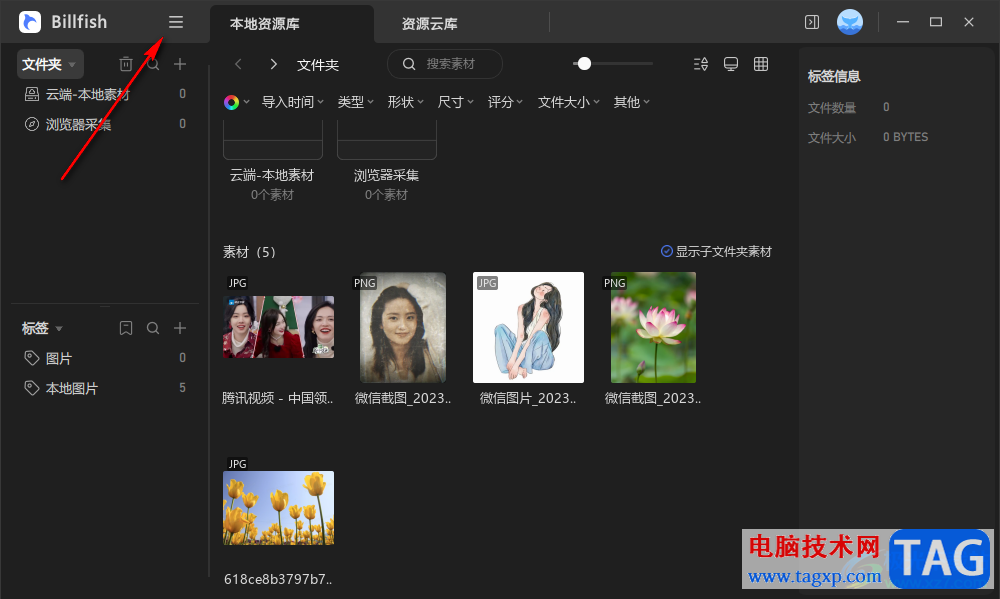Image resolution: width=1000 pixels, height=599 pixels.
Task: Open the folder recycle bin icon
Action: tap(126, 64)
